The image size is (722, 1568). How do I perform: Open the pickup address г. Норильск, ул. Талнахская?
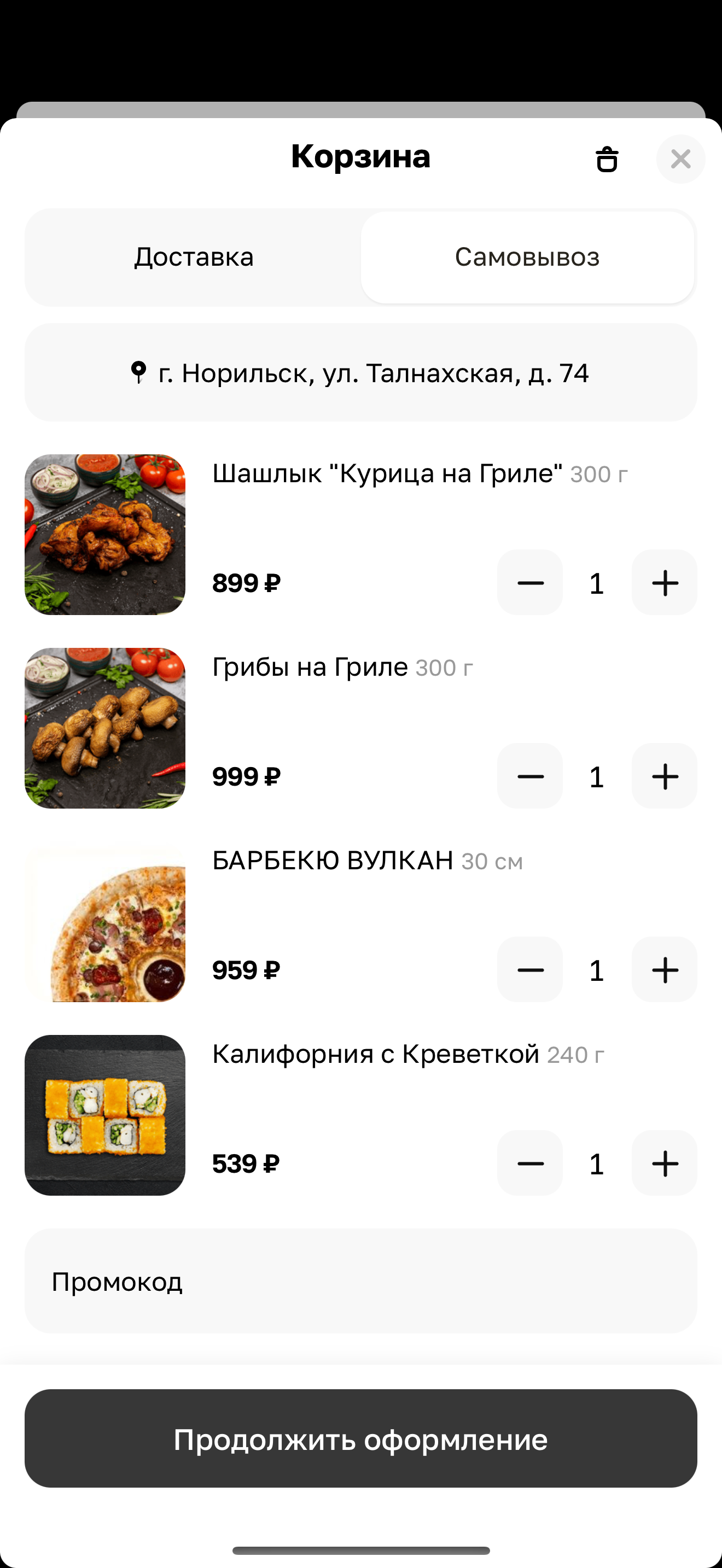[x=360, y=372]
